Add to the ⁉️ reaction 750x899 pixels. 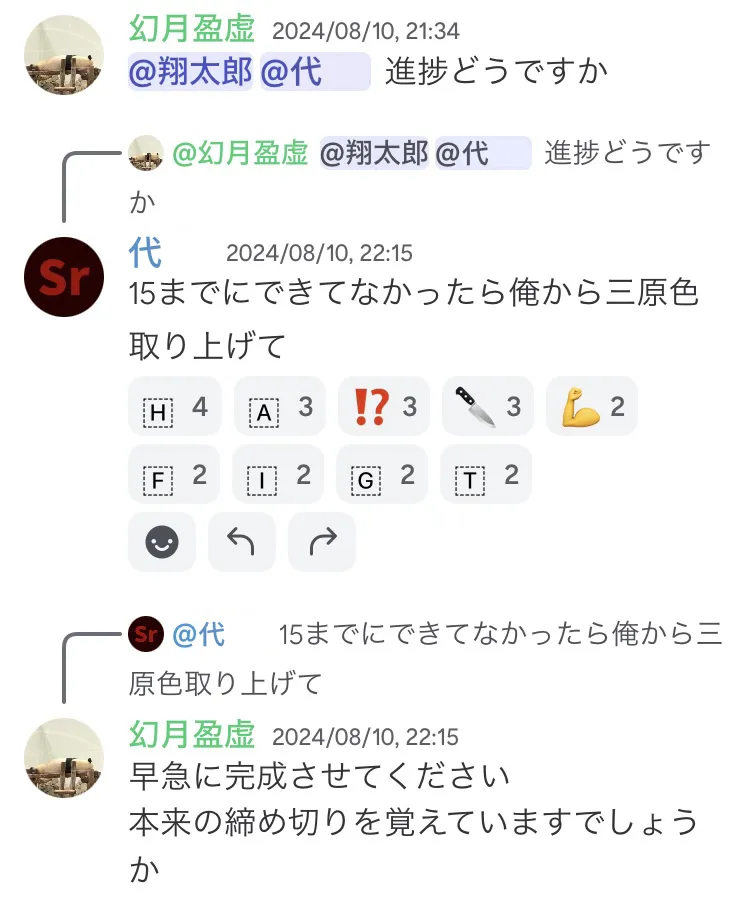click(x=384, y=408)
